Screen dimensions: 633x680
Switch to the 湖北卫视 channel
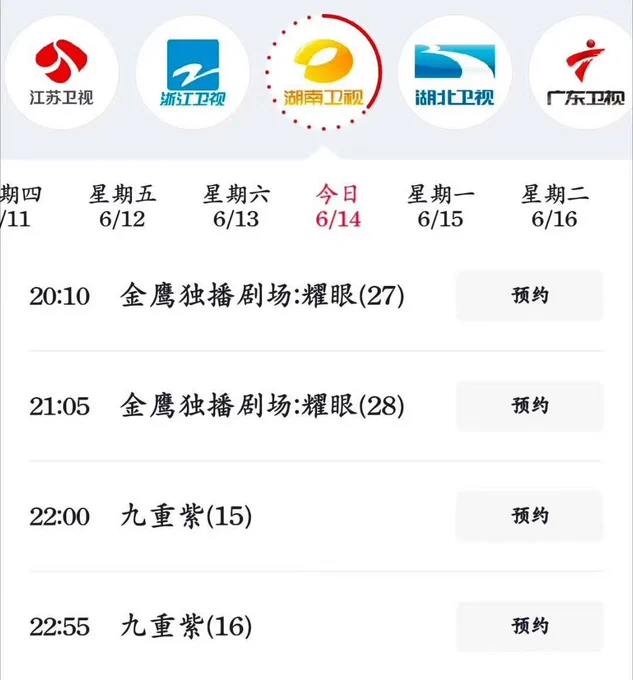[x=454, y=72]
